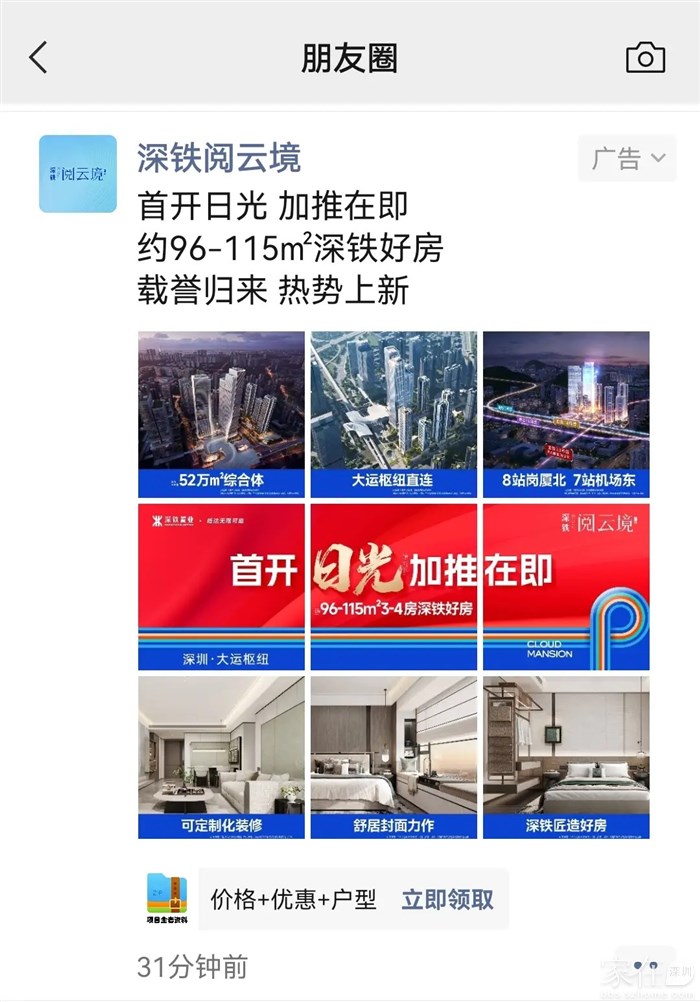Viewport: 700px width, 1002px height.
Task: Open the Cloud Mansion image tile
Action: 566,586
